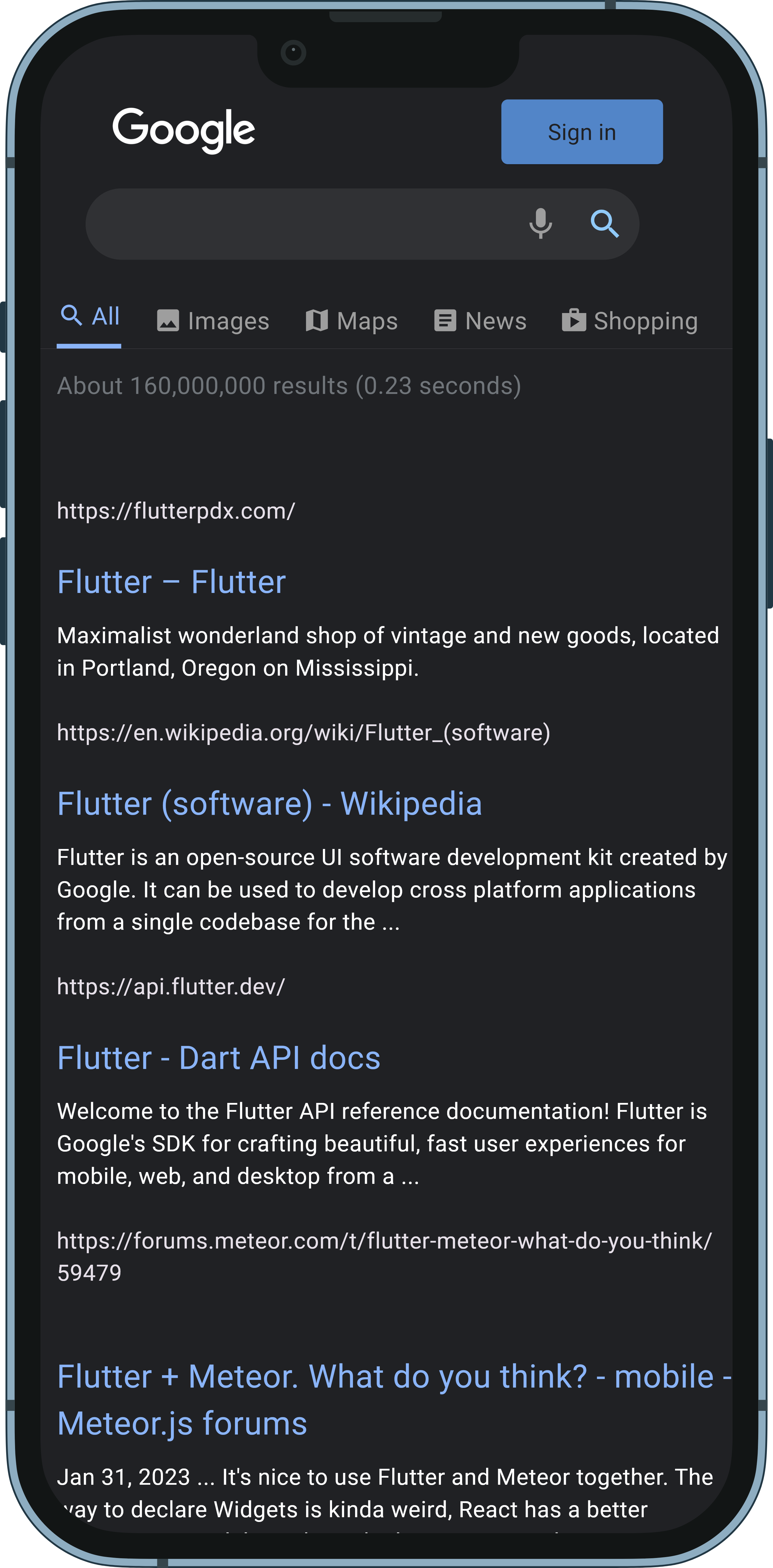Open the Flutter – Flutter result
Viewport: 773px width, 1568px height.
(x=171, y=582)
